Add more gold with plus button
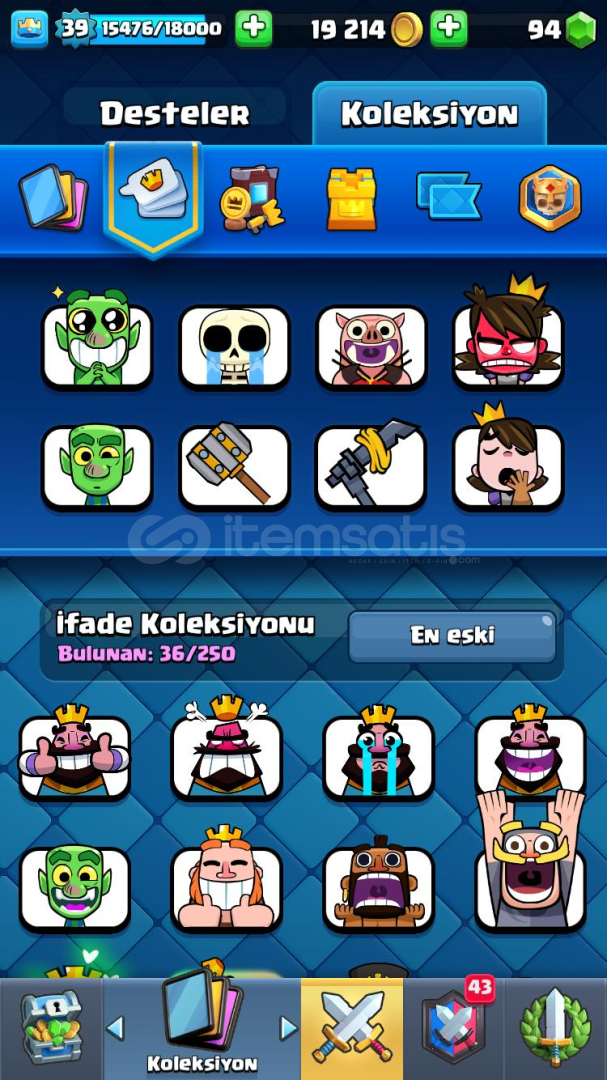Image resolution: width=607 pixels, height=1080 pixels. pyautogui.click(x=449, y=28)
